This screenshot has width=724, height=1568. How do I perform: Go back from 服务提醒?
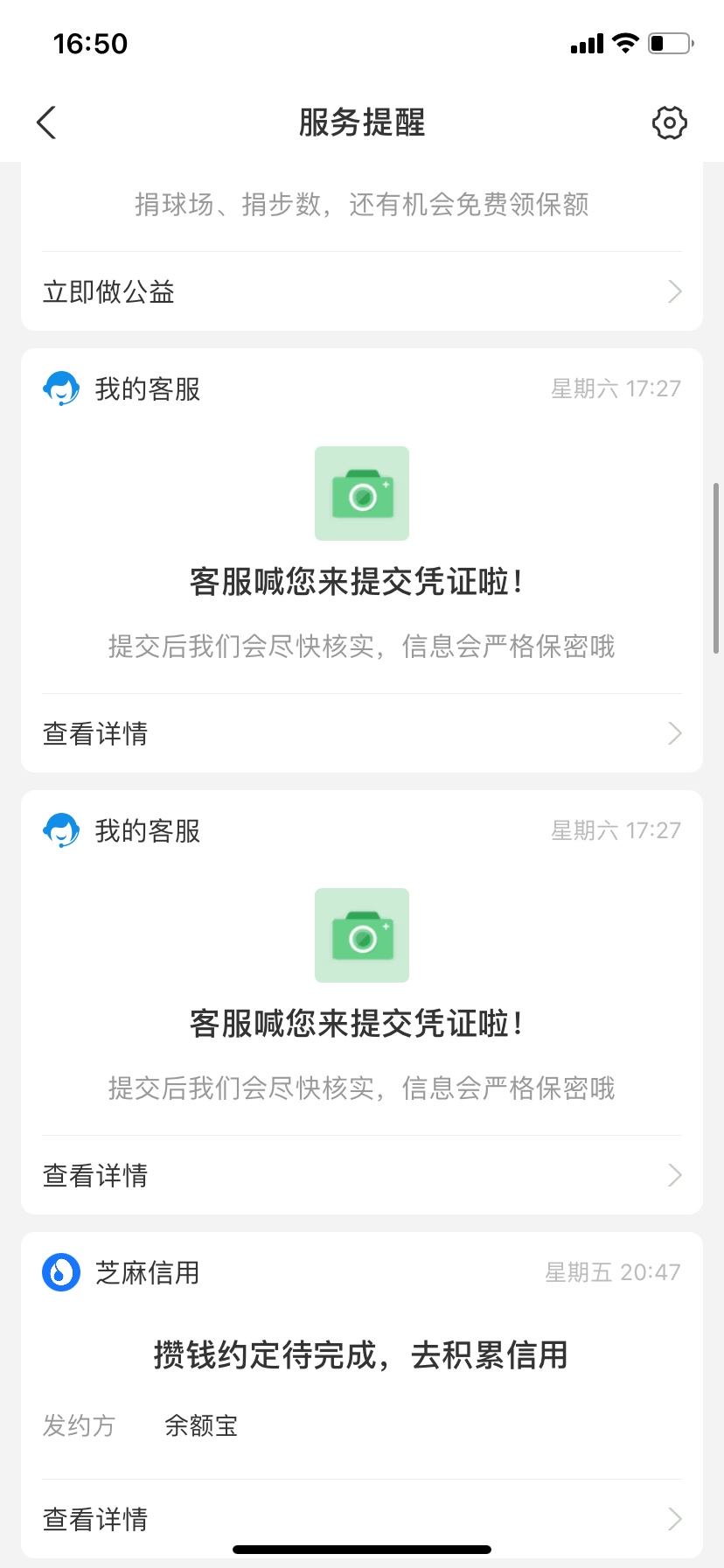[x=47, y=122]
